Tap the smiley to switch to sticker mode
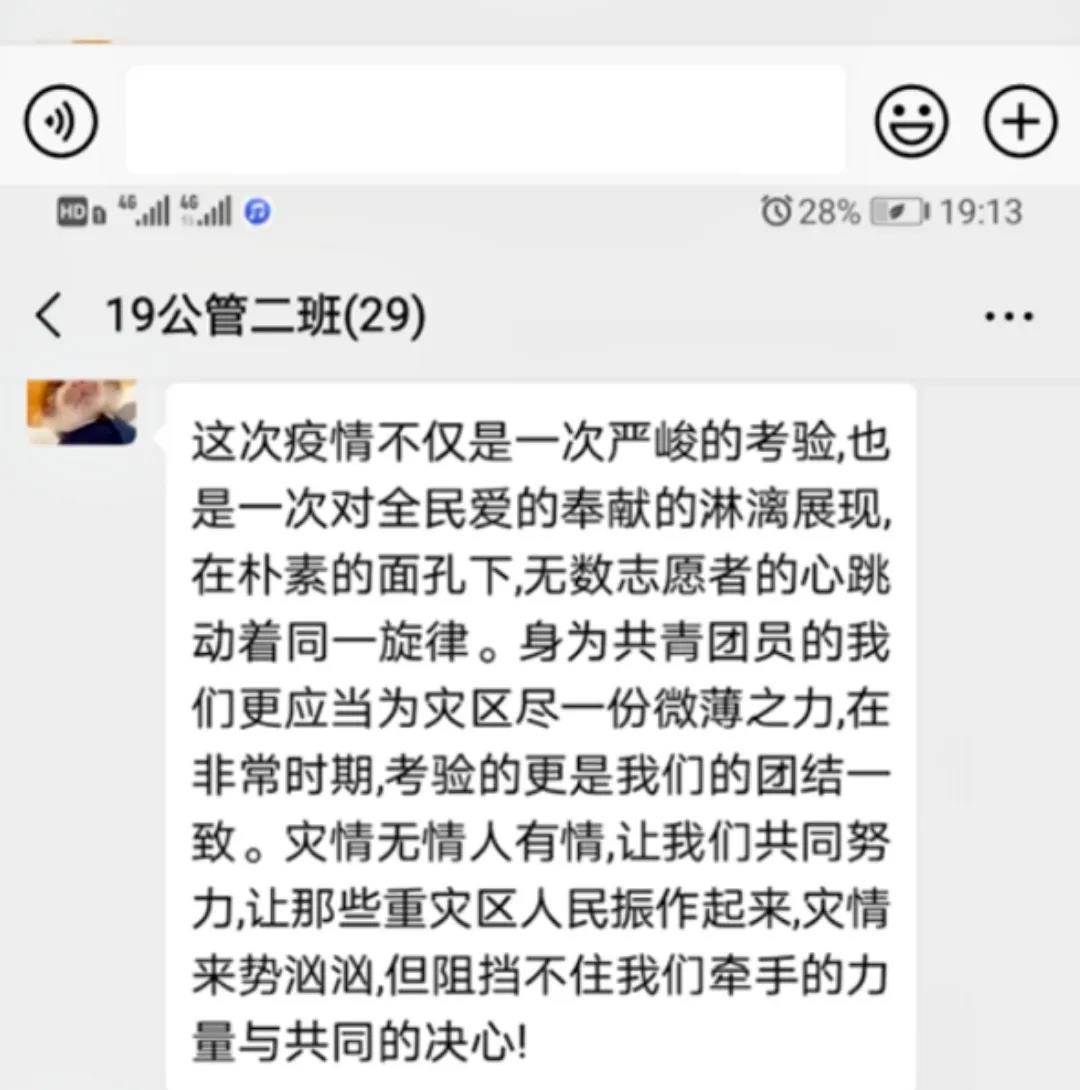The image size is (1080, 1090). point(911,119)
